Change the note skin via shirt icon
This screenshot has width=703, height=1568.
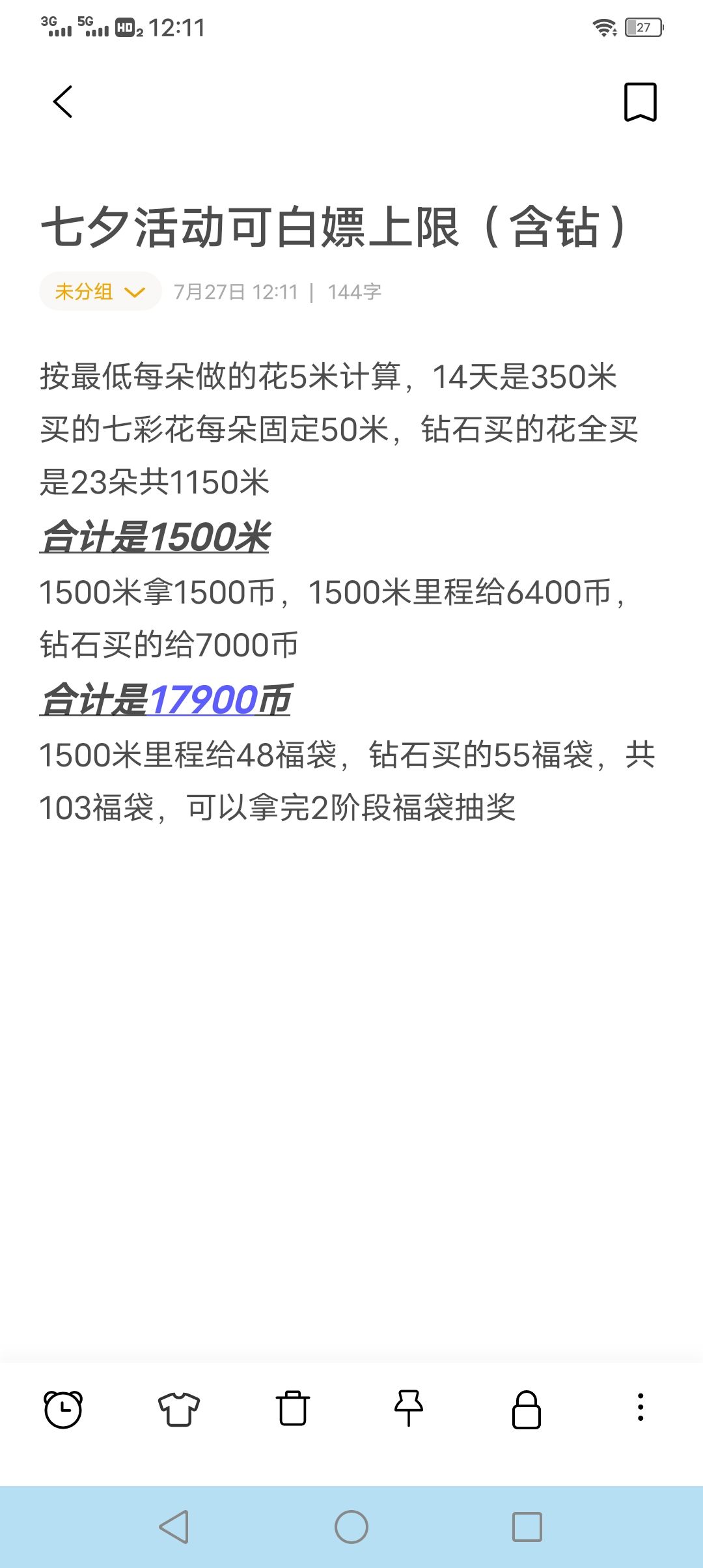(x=179, y=1409)
